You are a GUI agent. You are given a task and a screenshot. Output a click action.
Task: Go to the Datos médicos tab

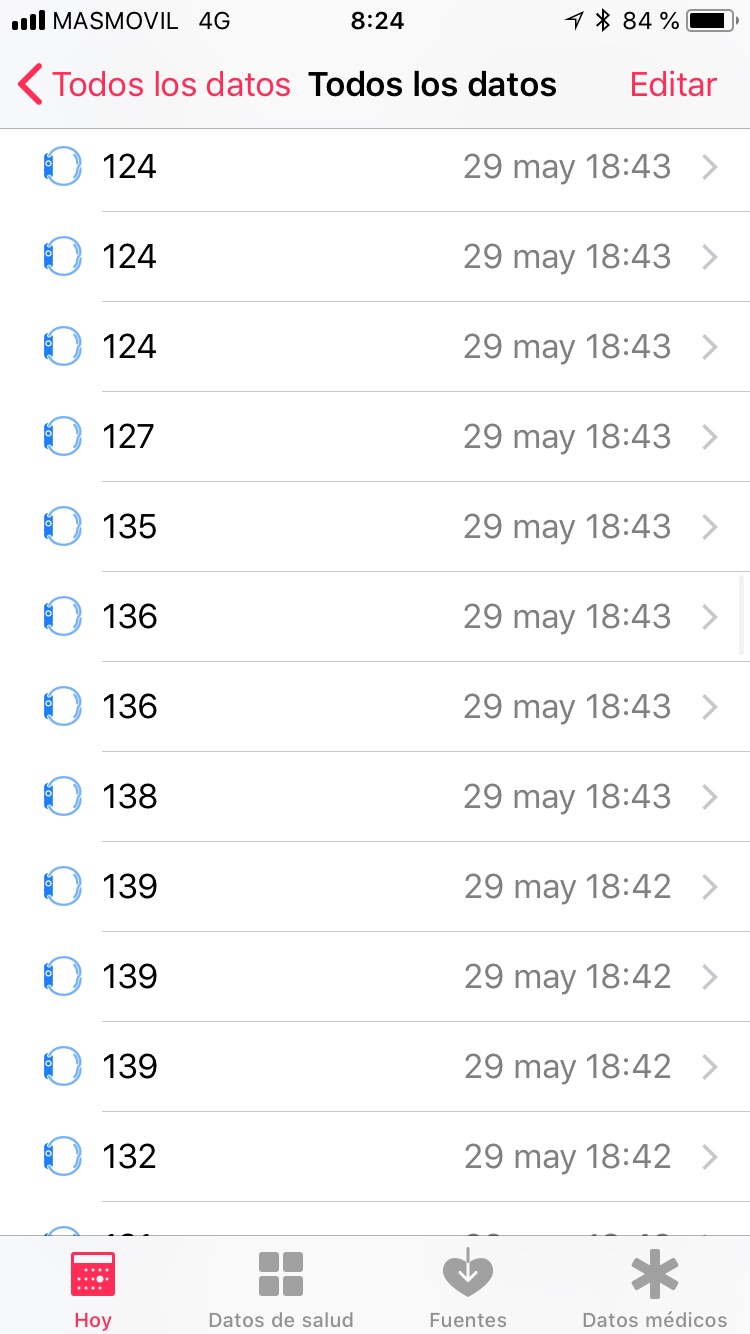(655, 1289)
